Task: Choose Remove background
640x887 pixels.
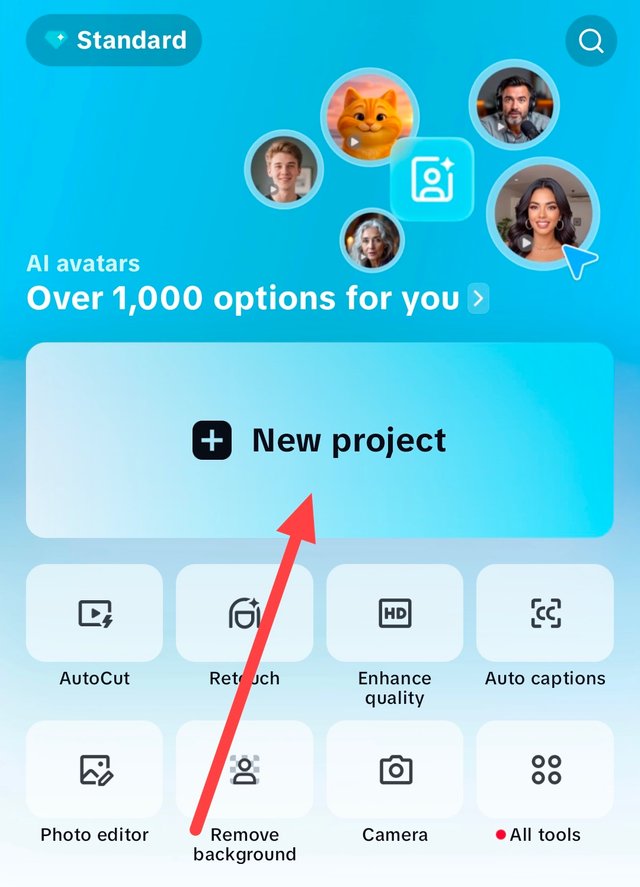Action: [244, 770]
